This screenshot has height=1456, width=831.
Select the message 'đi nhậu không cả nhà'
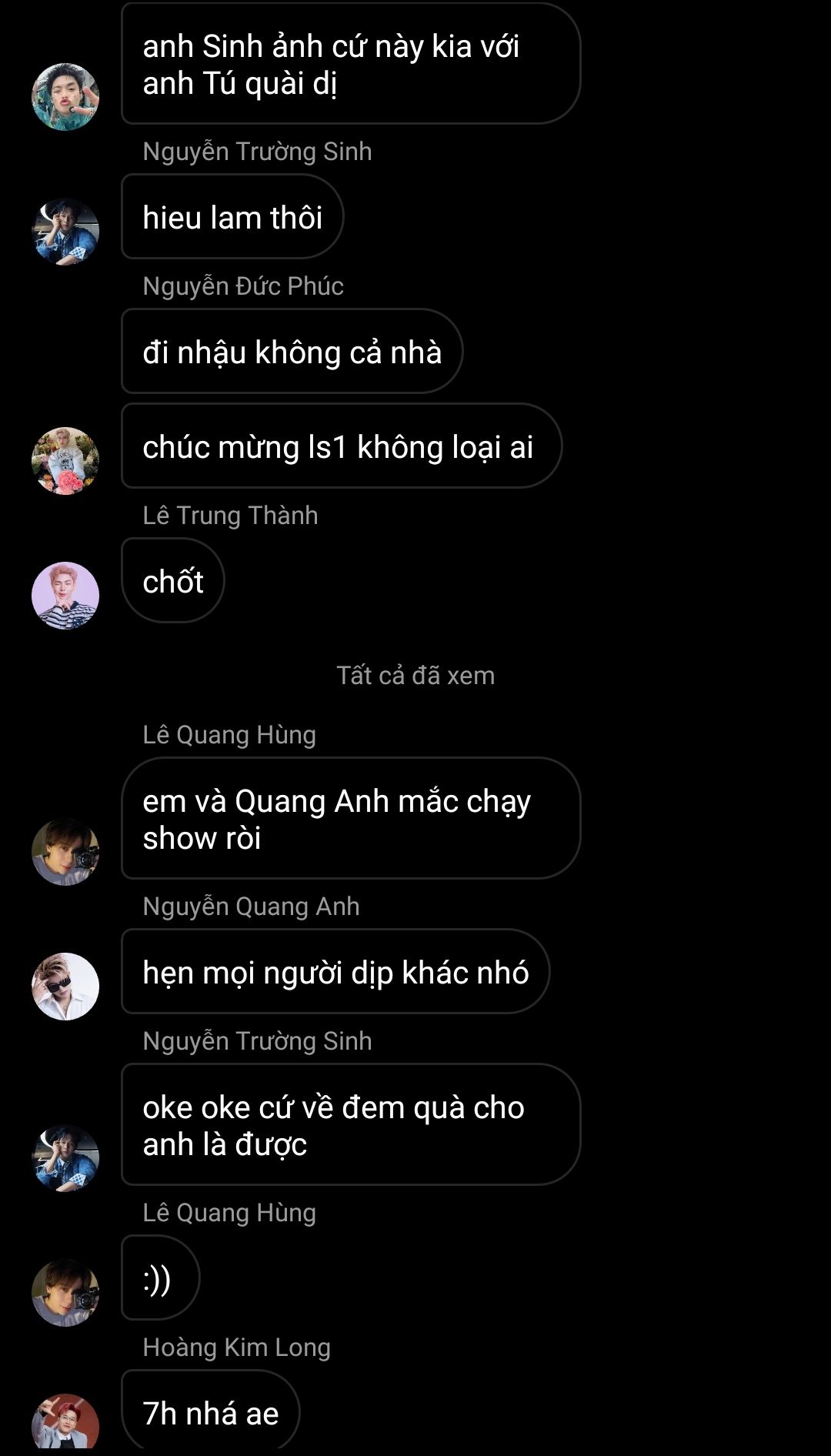(x=292, y=352)
